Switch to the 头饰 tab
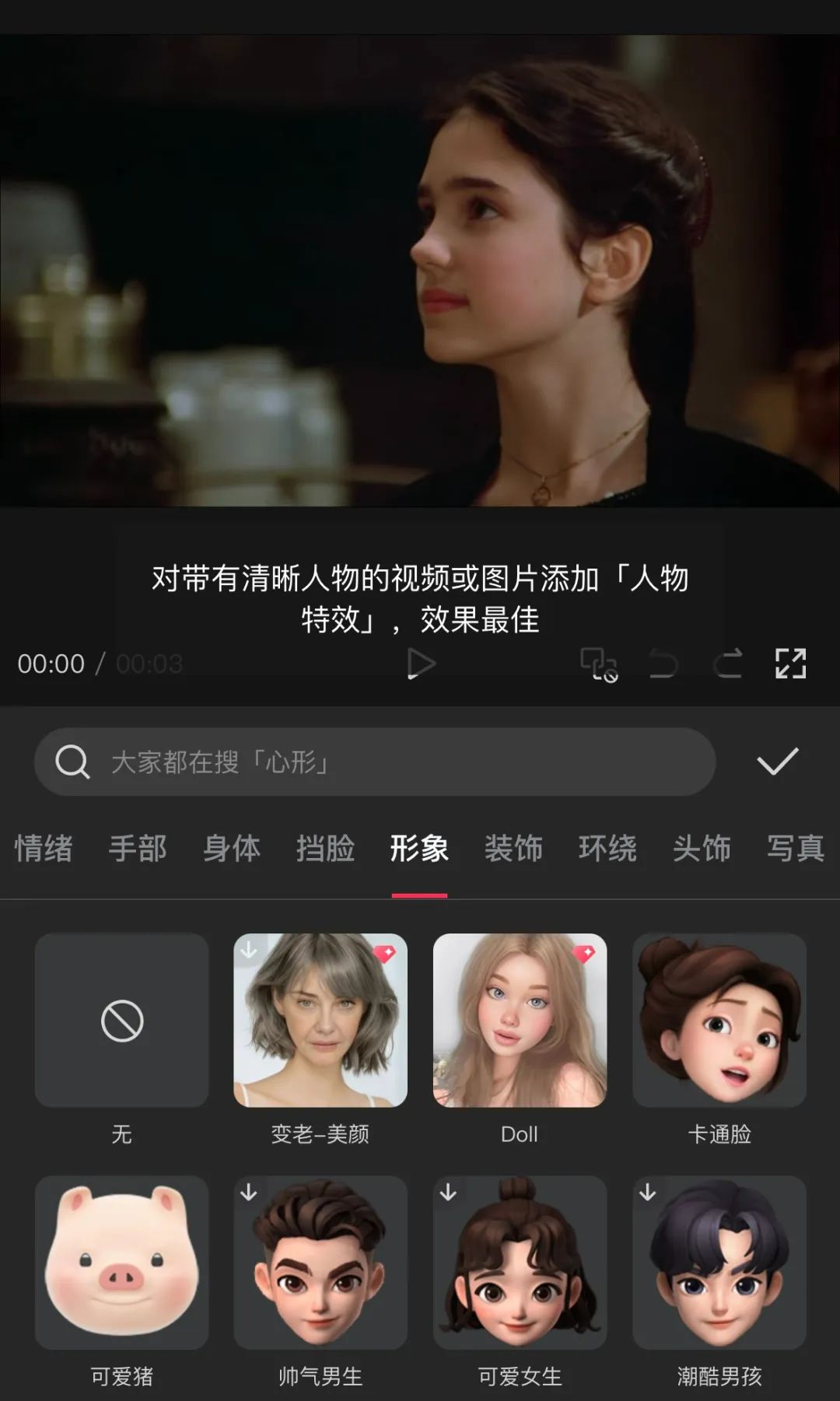 (702, 848)
